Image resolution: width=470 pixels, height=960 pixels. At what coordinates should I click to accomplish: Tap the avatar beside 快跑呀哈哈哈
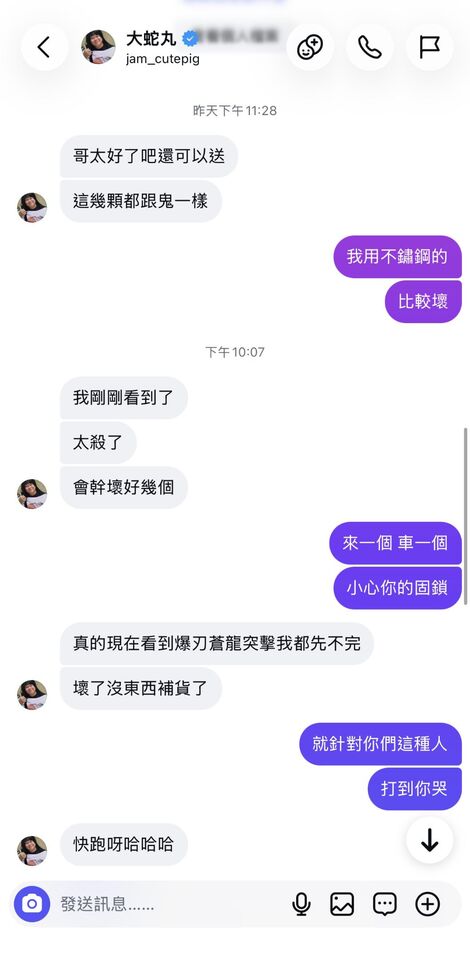click(32, 850)
